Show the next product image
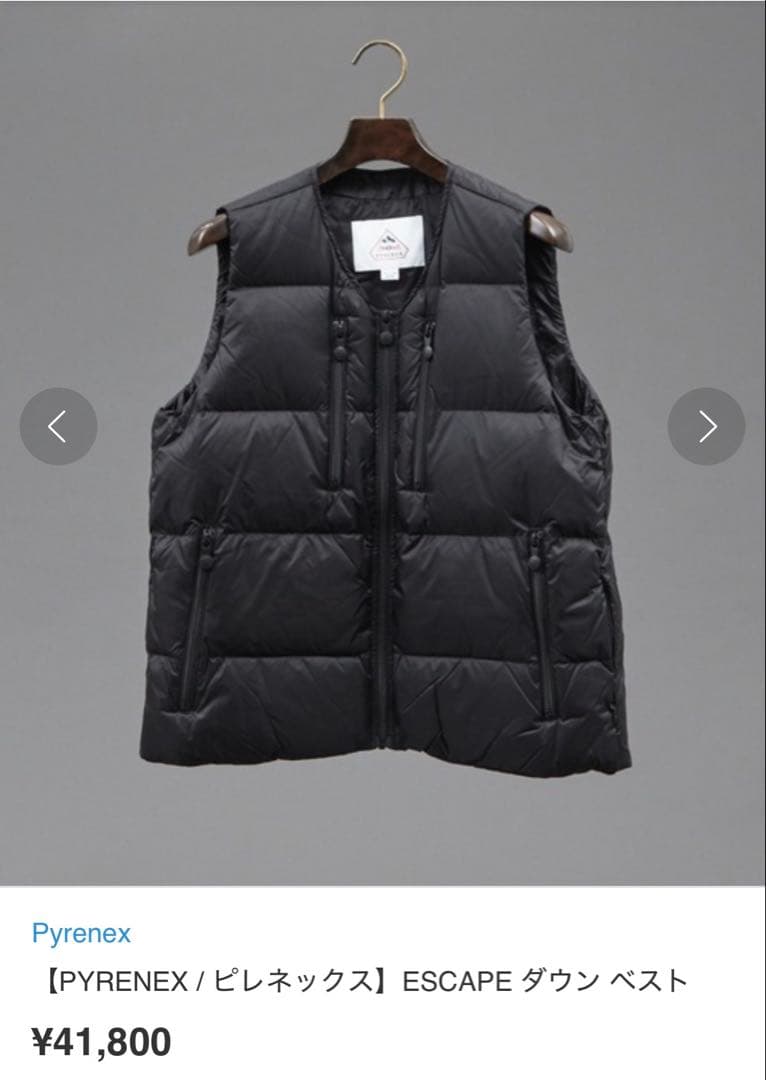The image size is (766, 1080). [x=707, y=426]
